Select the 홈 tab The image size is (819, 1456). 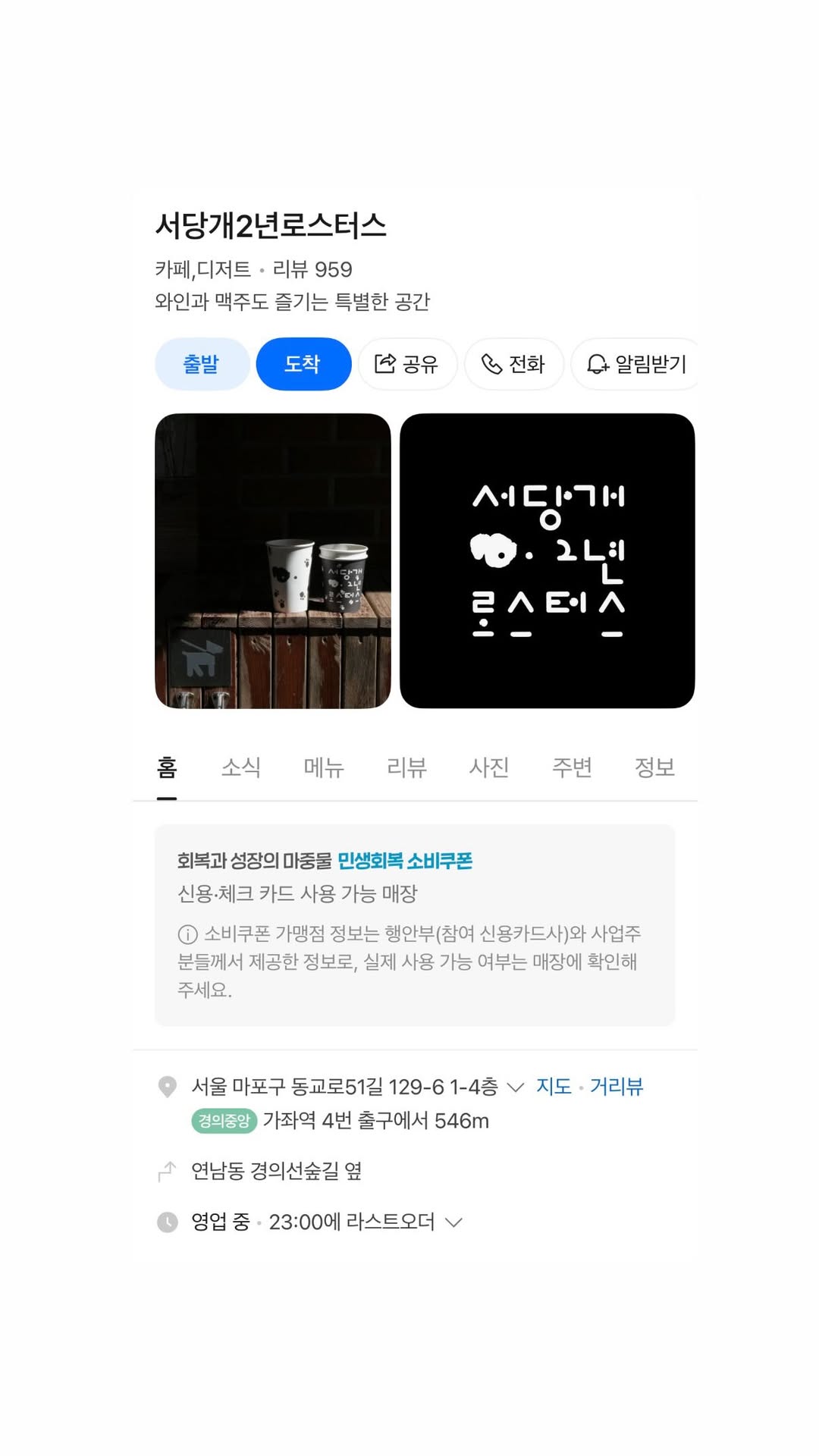[x=167, y=767]
